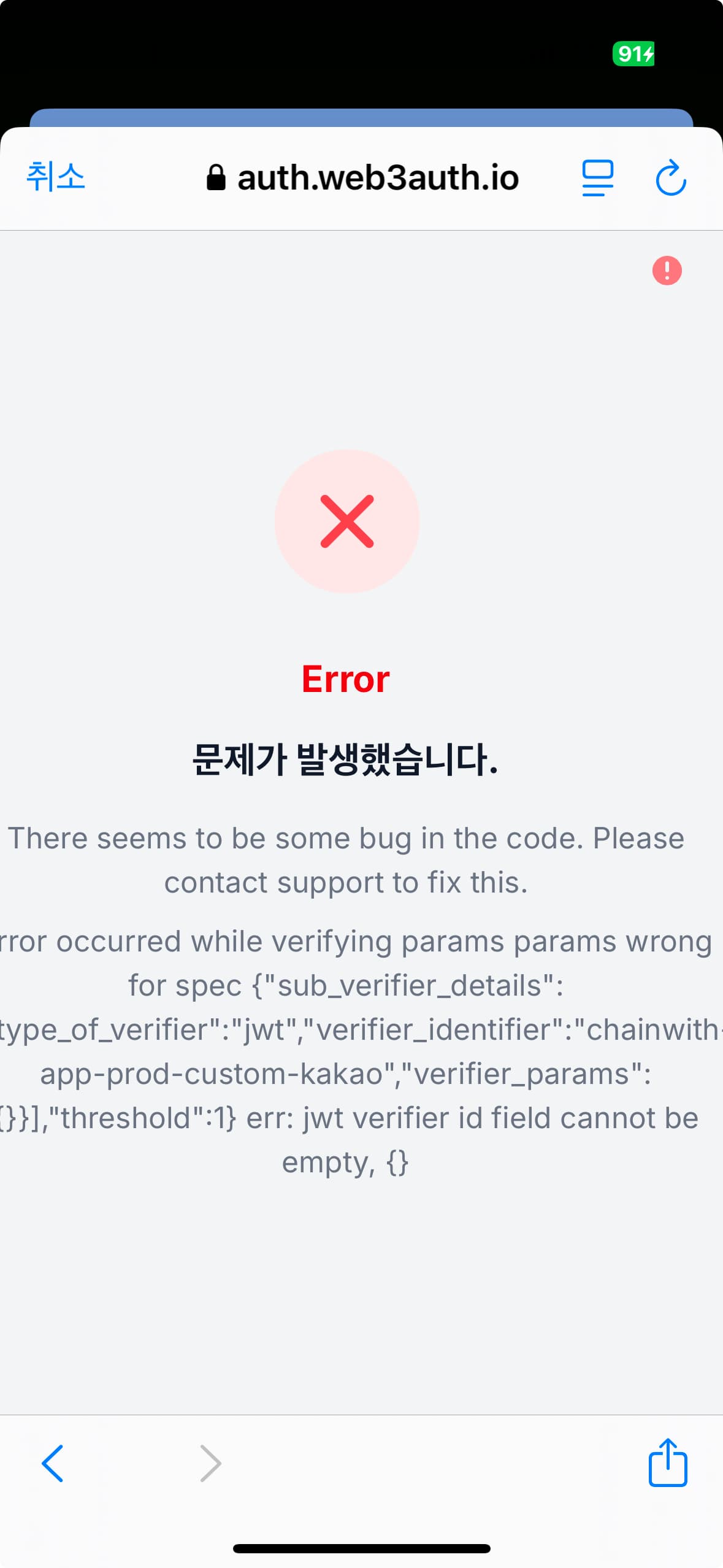The width and height of the screenshot is (723, 1568).
Task: Go back to the previous page
Action: tap(53, 1463)
